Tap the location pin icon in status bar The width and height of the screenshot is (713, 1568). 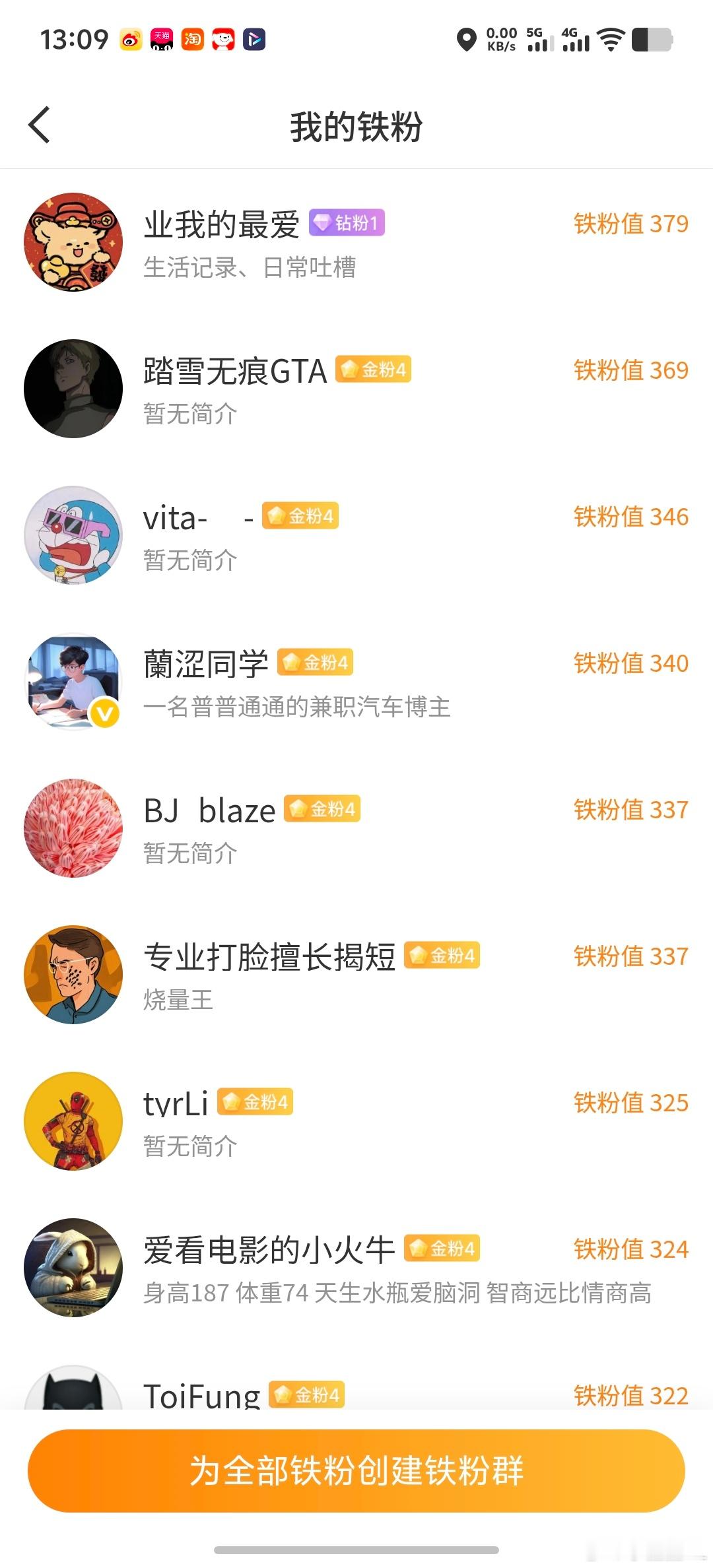point(467,40)
